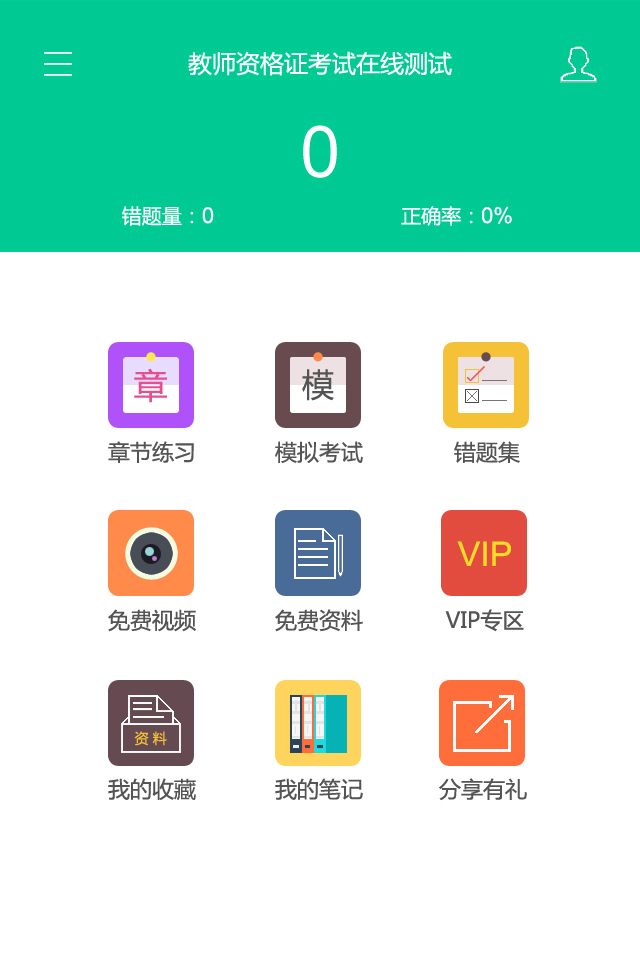Open the hamburger drawer menu
Screen dimensions: 640x960
pos(58,64)
